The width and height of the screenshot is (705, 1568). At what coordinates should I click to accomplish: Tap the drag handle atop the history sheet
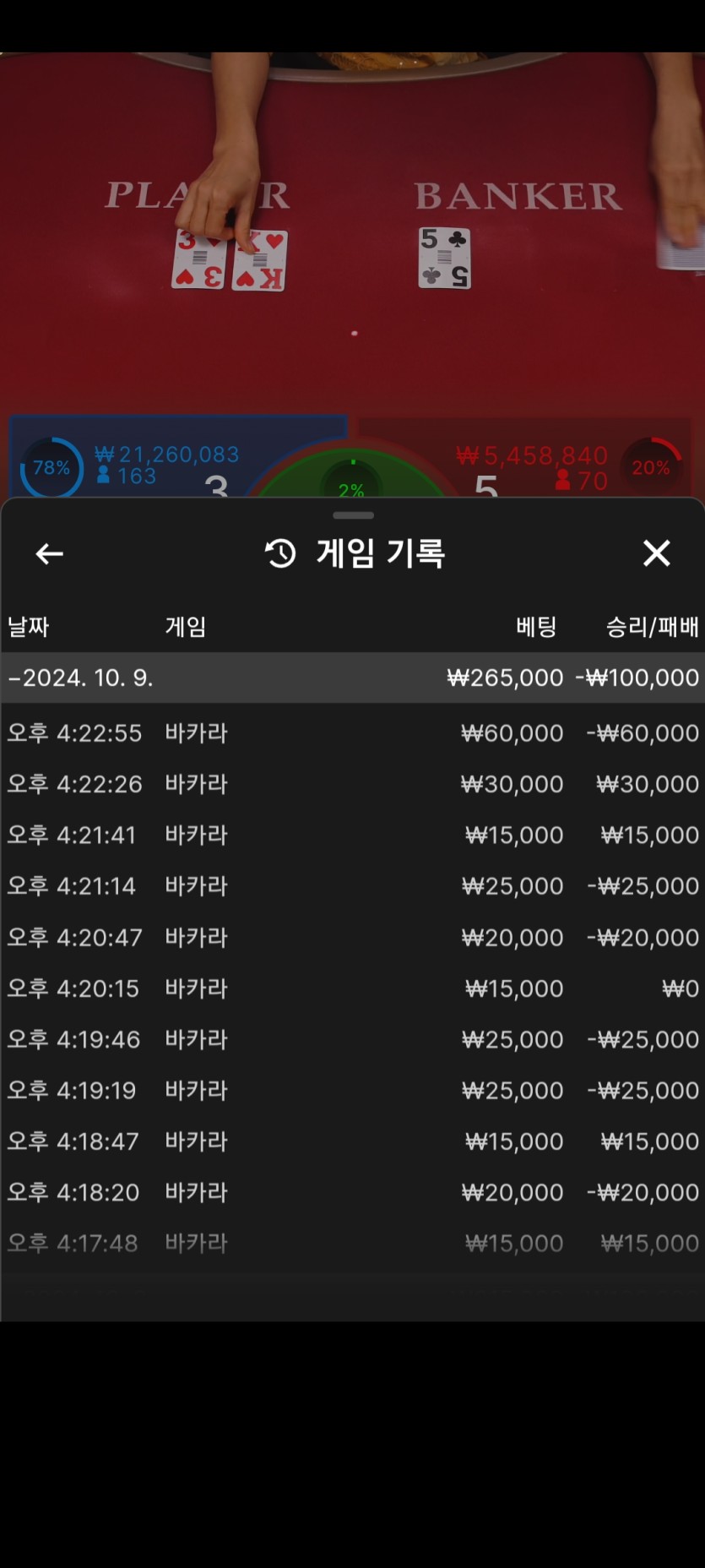point(353,515)
